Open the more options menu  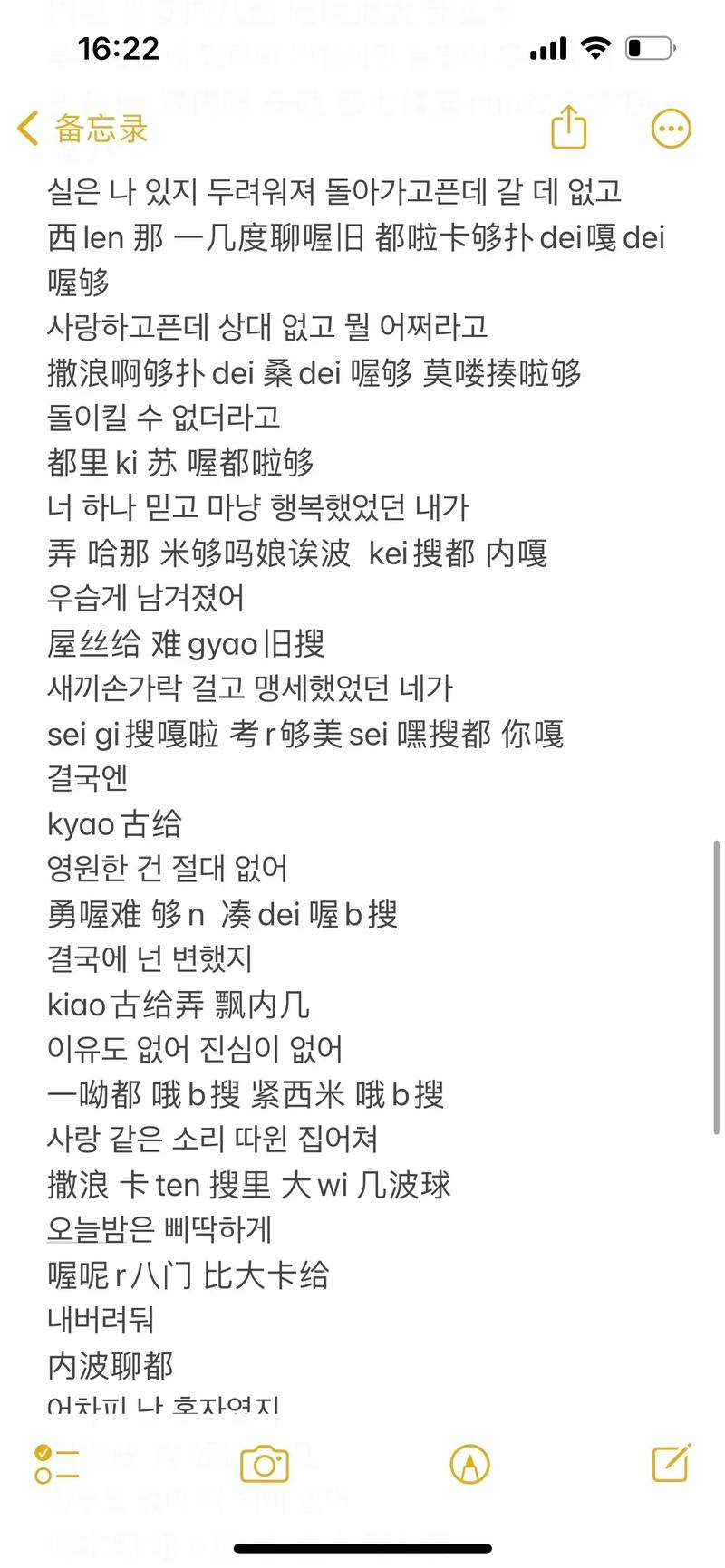click(671, 129)
